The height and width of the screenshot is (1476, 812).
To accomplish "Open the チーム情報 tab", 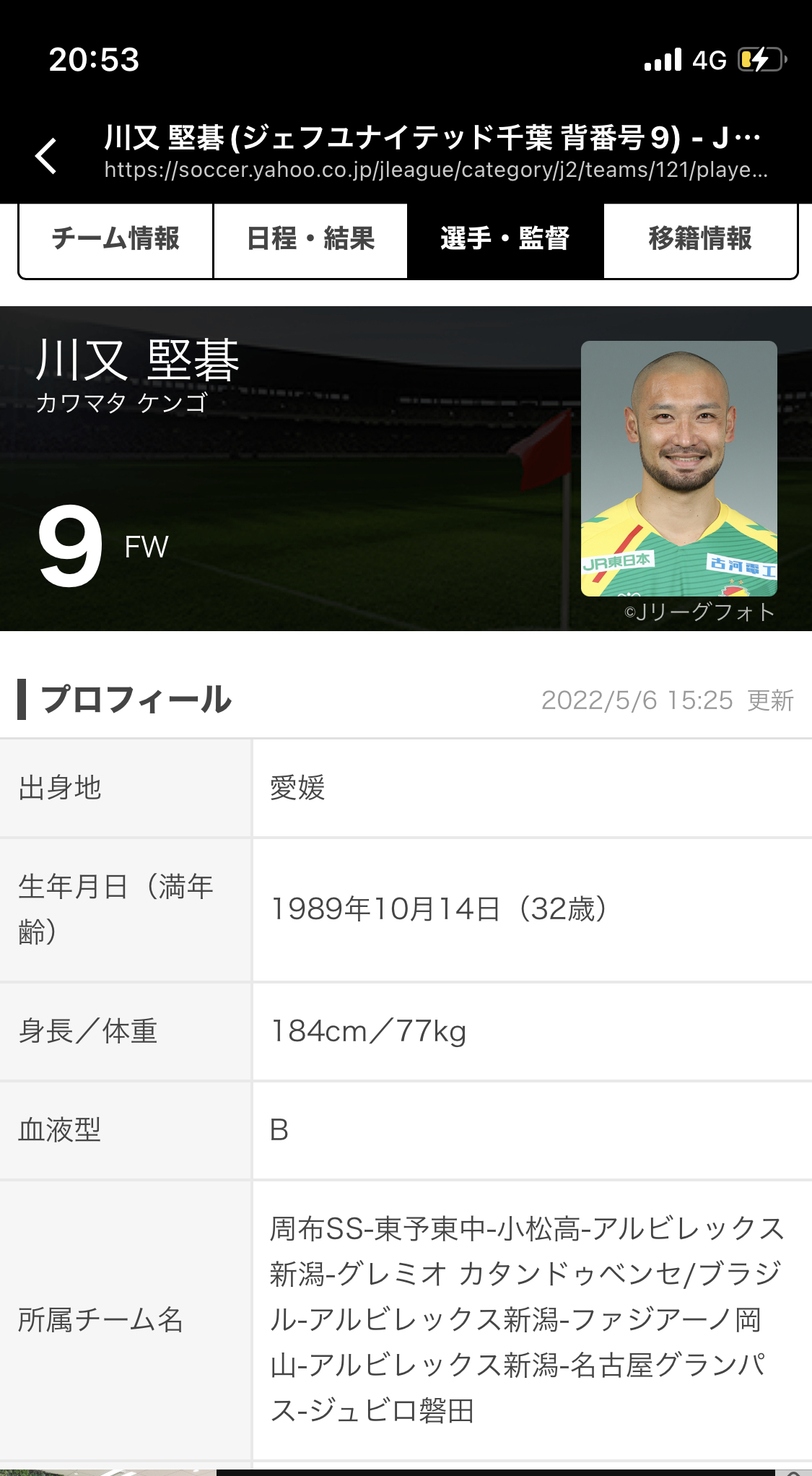I will [115, 239].
